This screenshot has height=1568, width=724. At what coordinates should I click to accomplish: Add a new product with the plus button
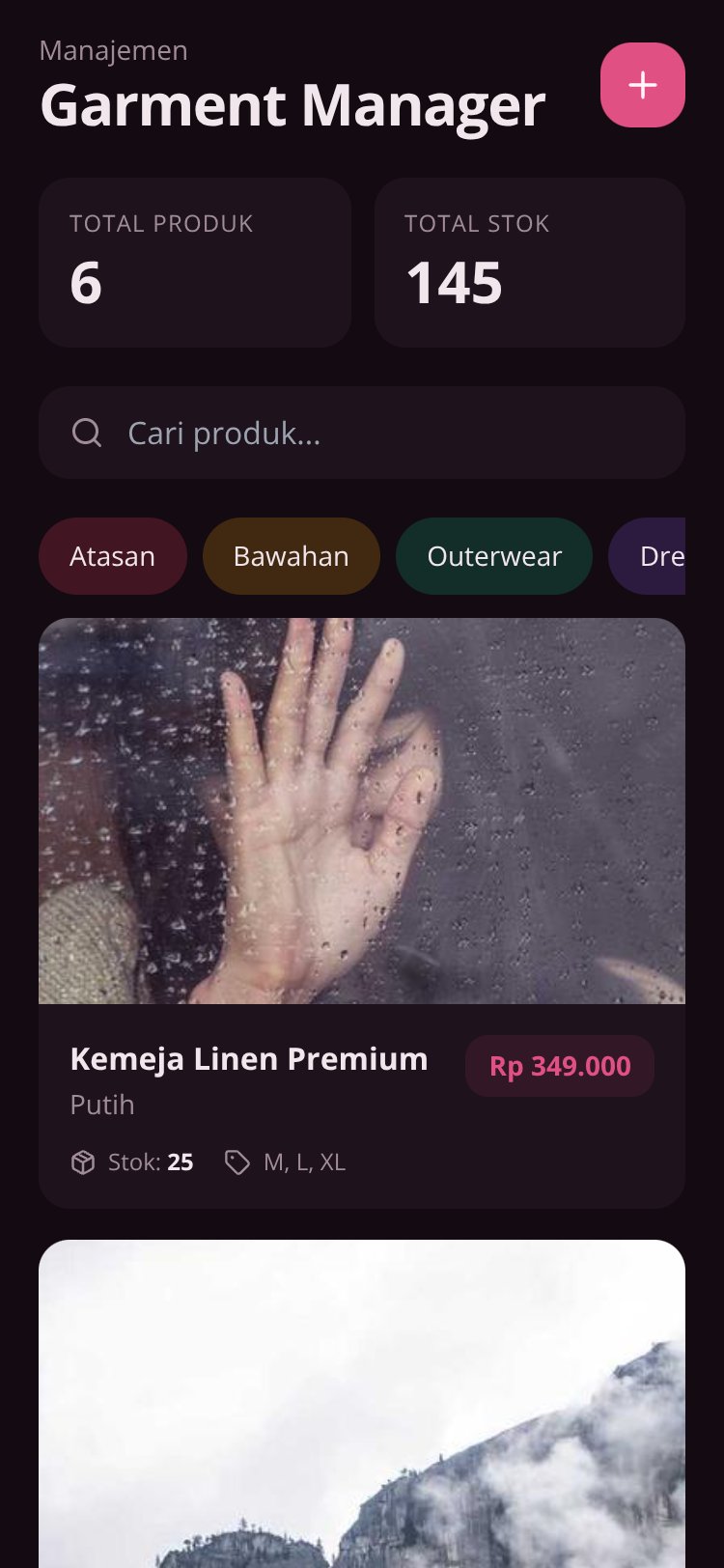[x=643, y=85]
